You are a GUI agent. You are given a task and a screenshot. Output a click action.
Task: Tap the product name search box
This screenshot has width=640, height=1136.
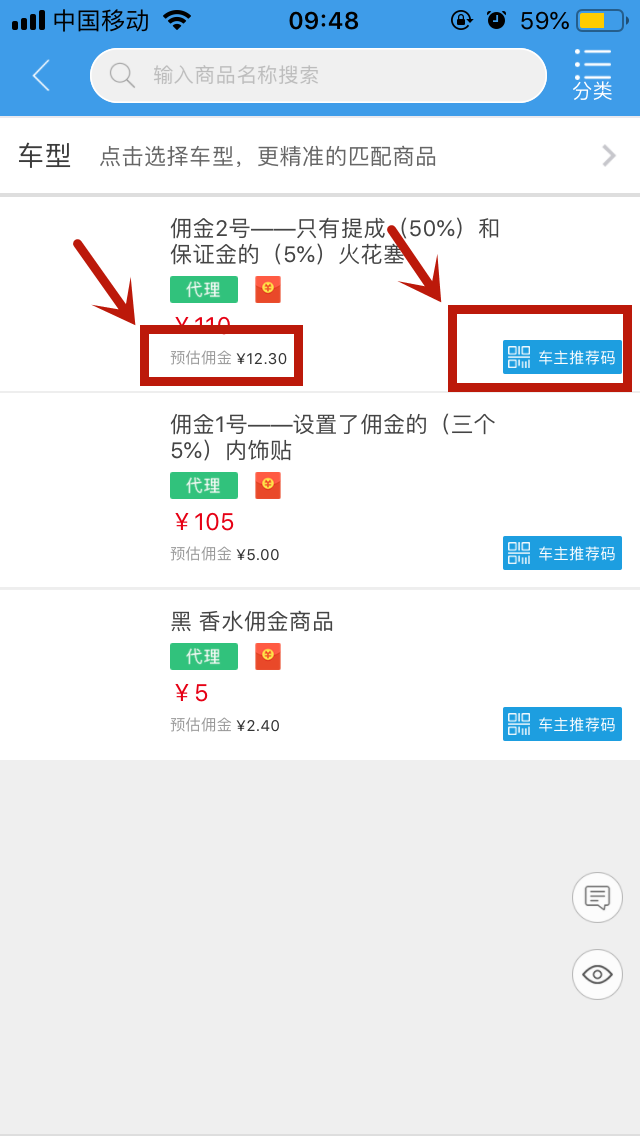coord(318,76)
